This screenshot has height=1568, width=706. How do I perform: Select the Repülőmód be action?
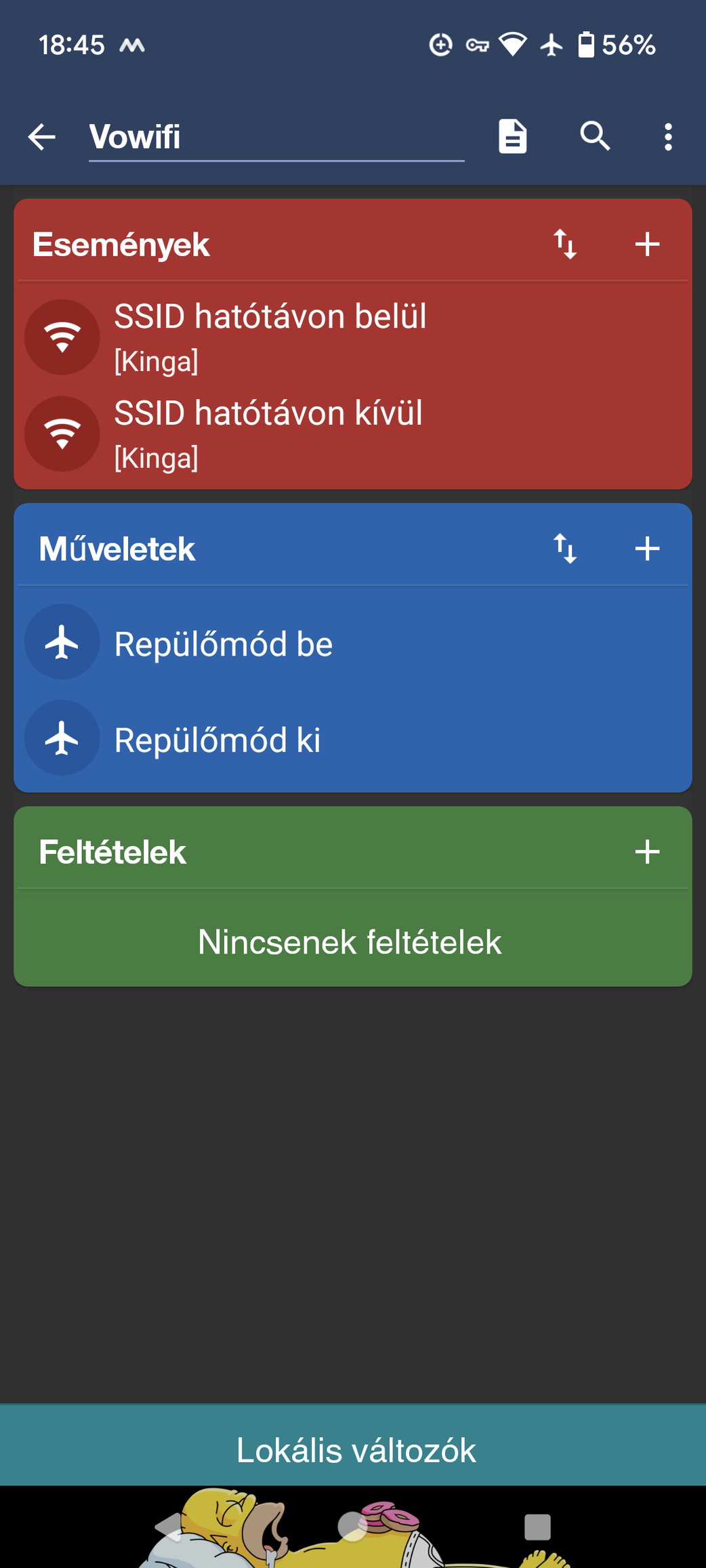pos(353,643)
